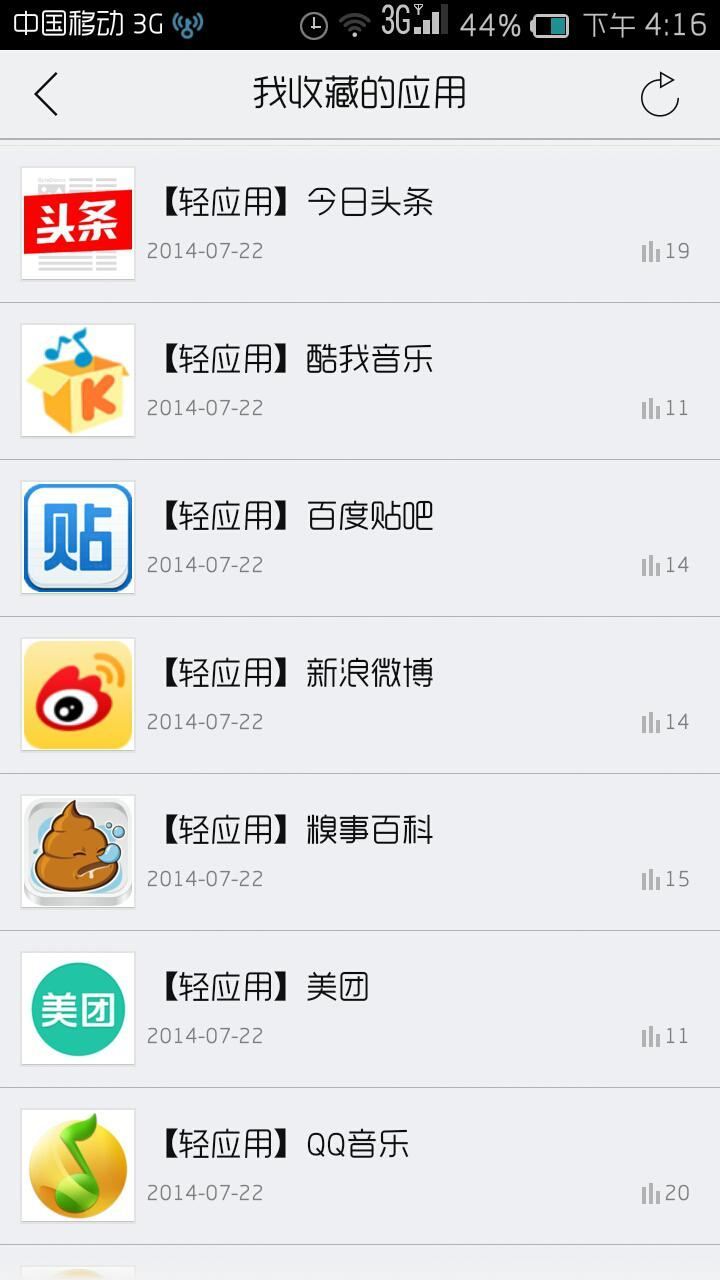Open the 美团 green app icon

[77, 1008]
